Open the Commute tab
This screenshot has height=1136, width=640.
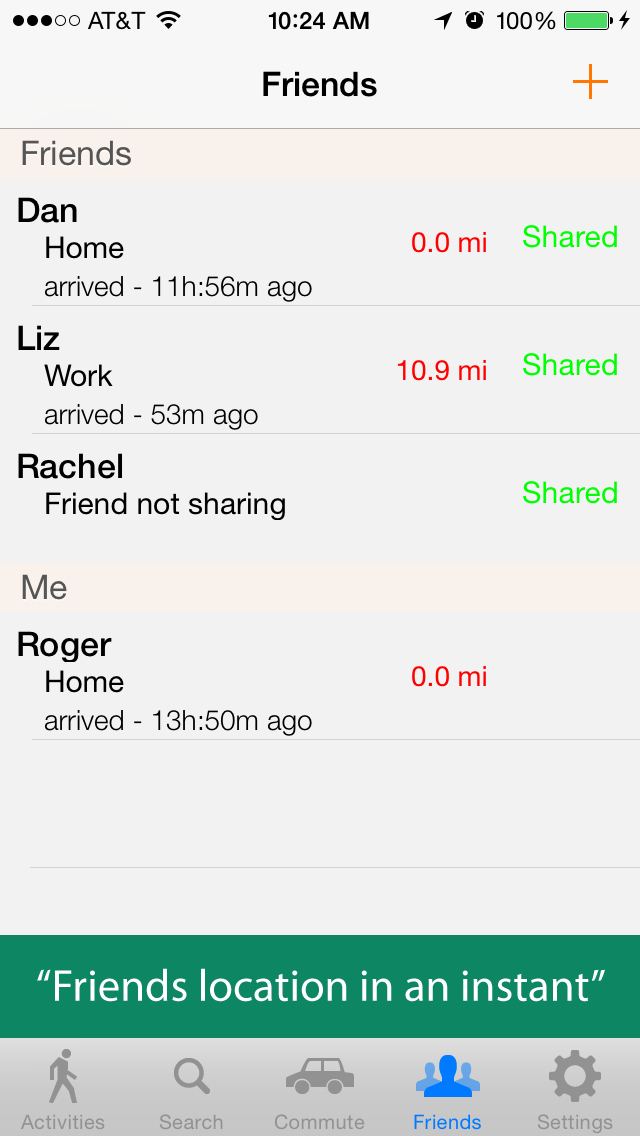point(320,1089)
